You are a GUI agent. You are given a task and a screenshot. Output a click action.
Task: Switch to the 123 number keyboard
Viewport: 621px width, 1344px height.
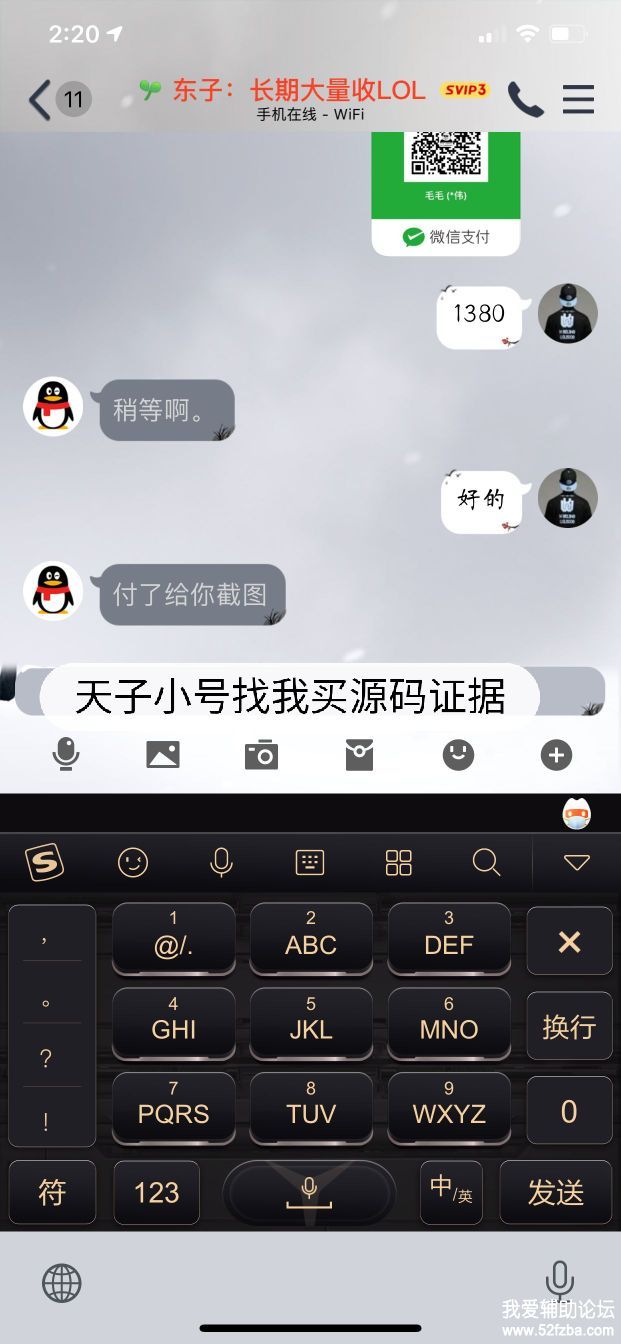pyautogui.click(x=156, y=1192)
